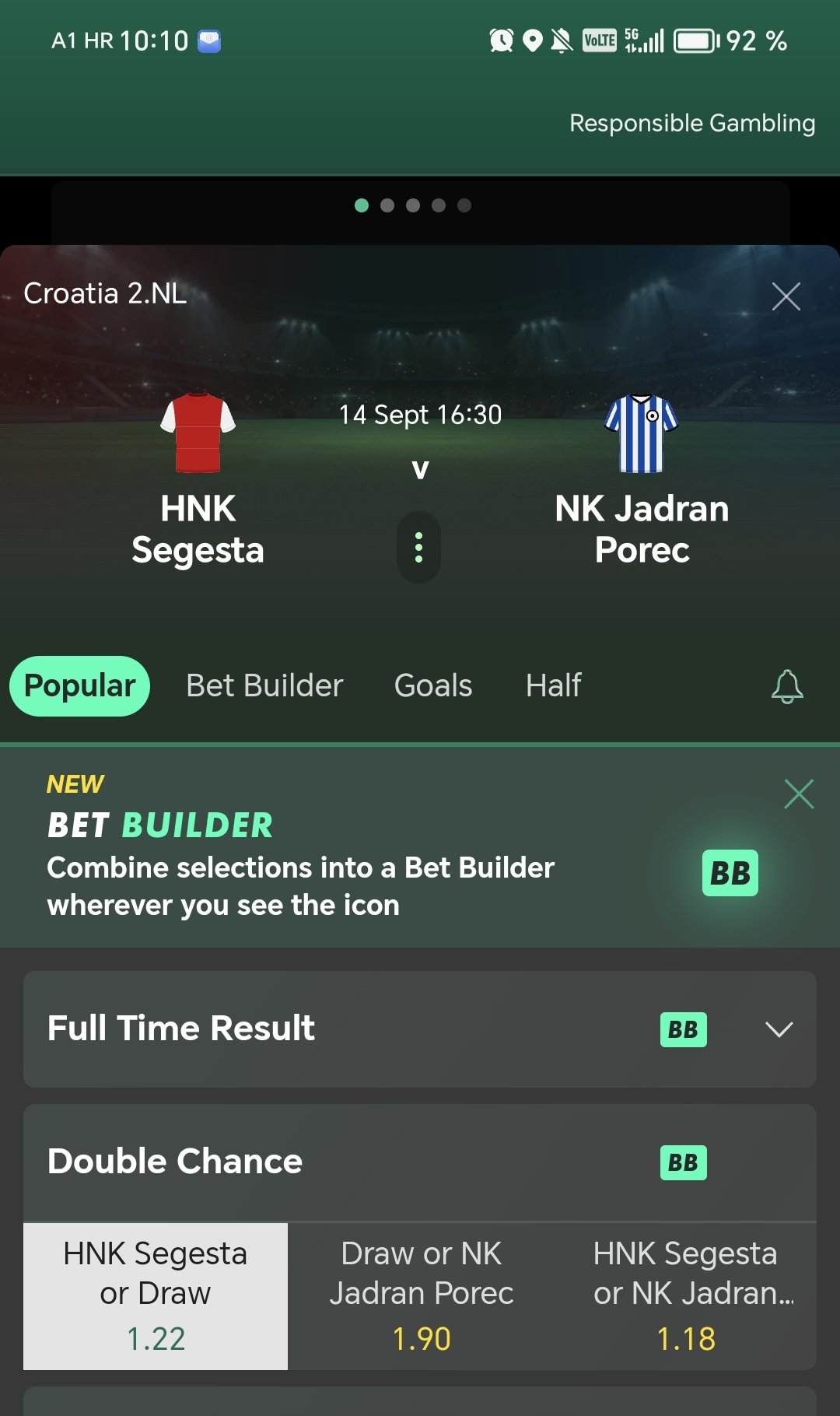Select HNK Segesta or Draw at 1.22
This screenshot has width=840, height=1416.
156,1296
